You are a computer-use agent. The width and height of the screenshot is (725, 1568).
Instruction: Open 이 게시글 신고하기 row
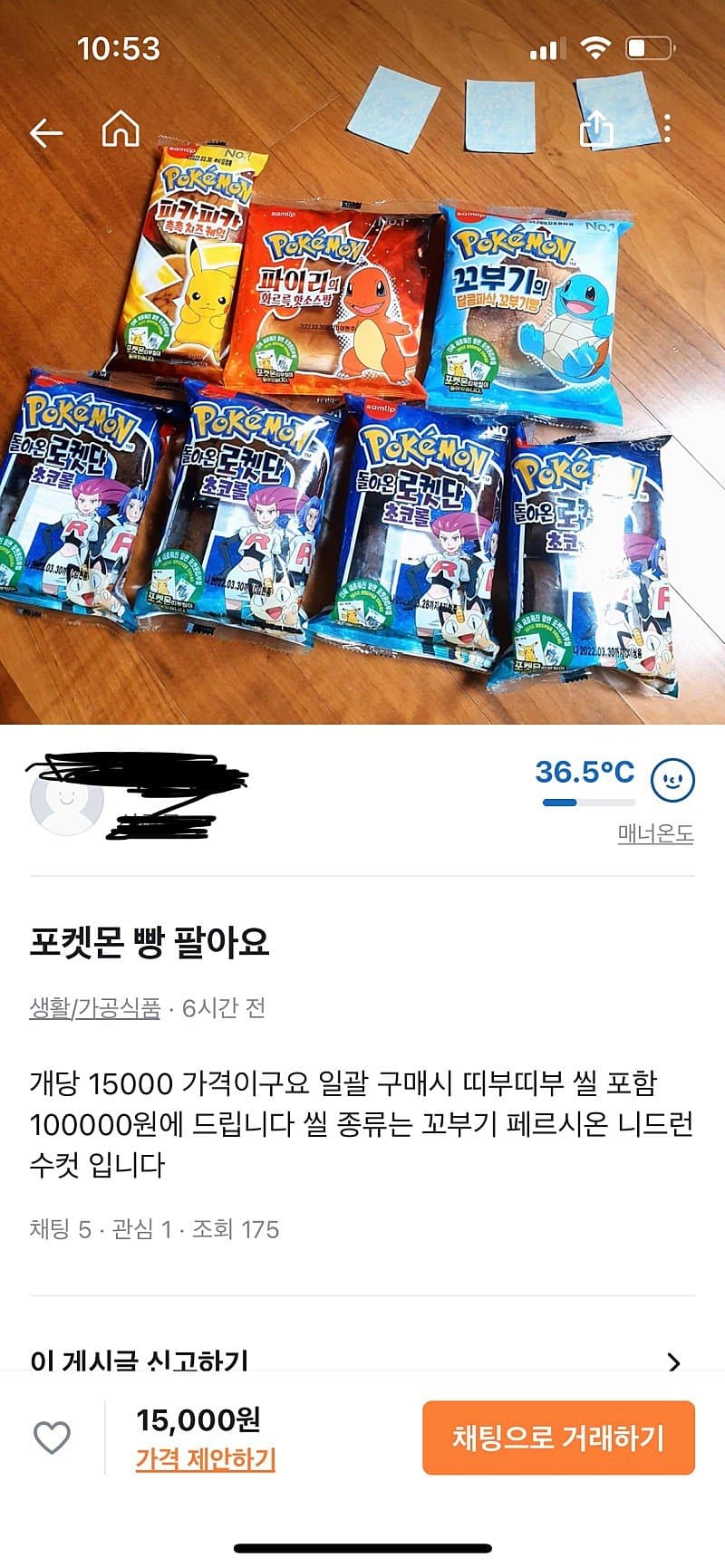click(362, 1359)
